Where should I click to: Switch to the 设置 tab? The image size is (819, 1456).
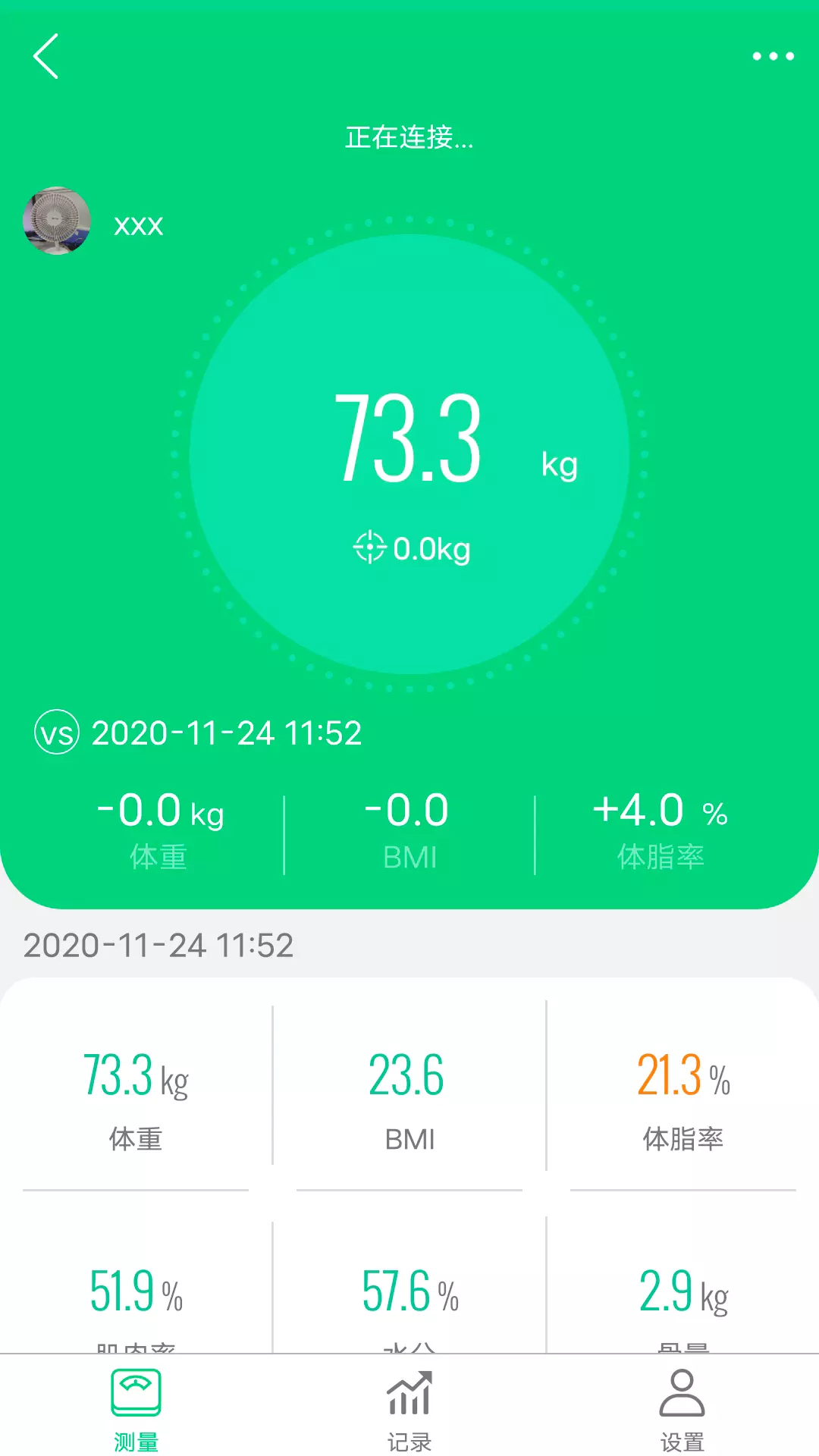[682, 1409]
